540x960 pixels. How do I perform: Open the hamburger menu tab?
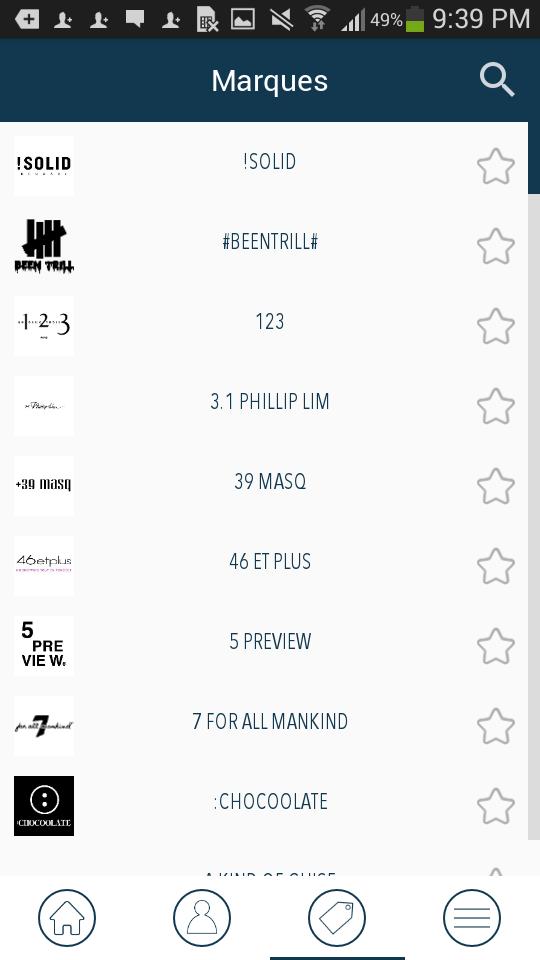pos(472,918)
